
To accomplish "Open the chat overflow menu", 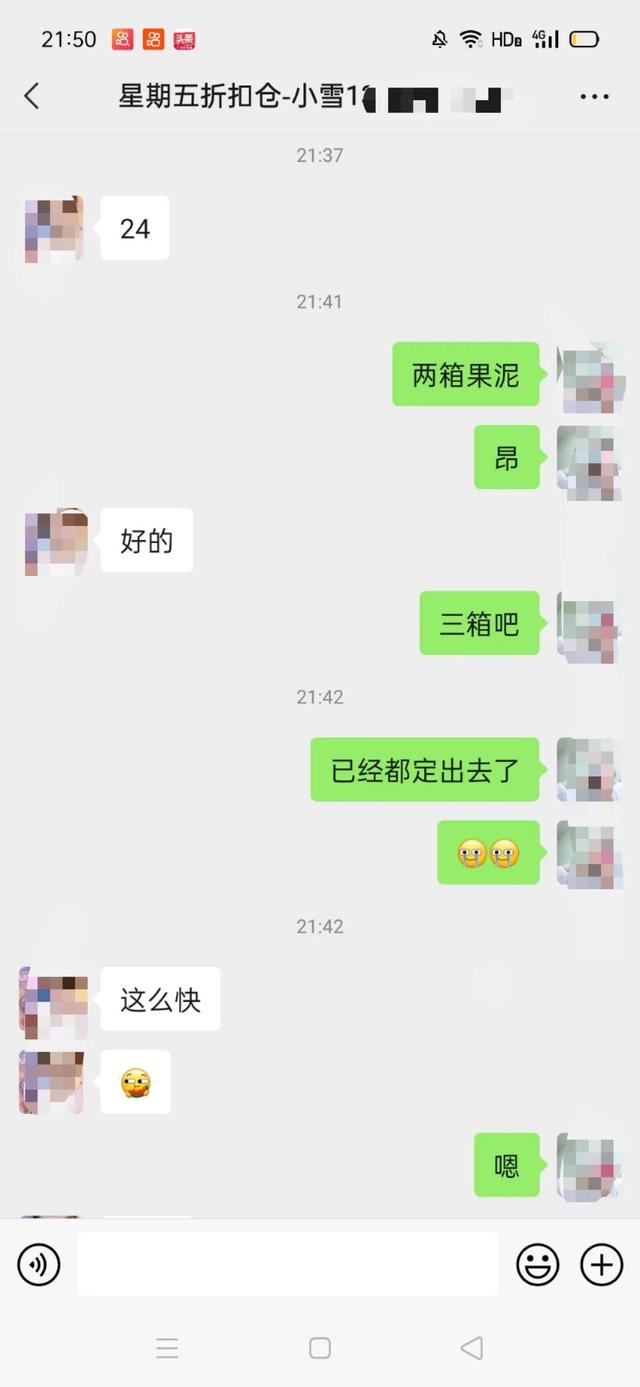I will [x=594, y=97].
